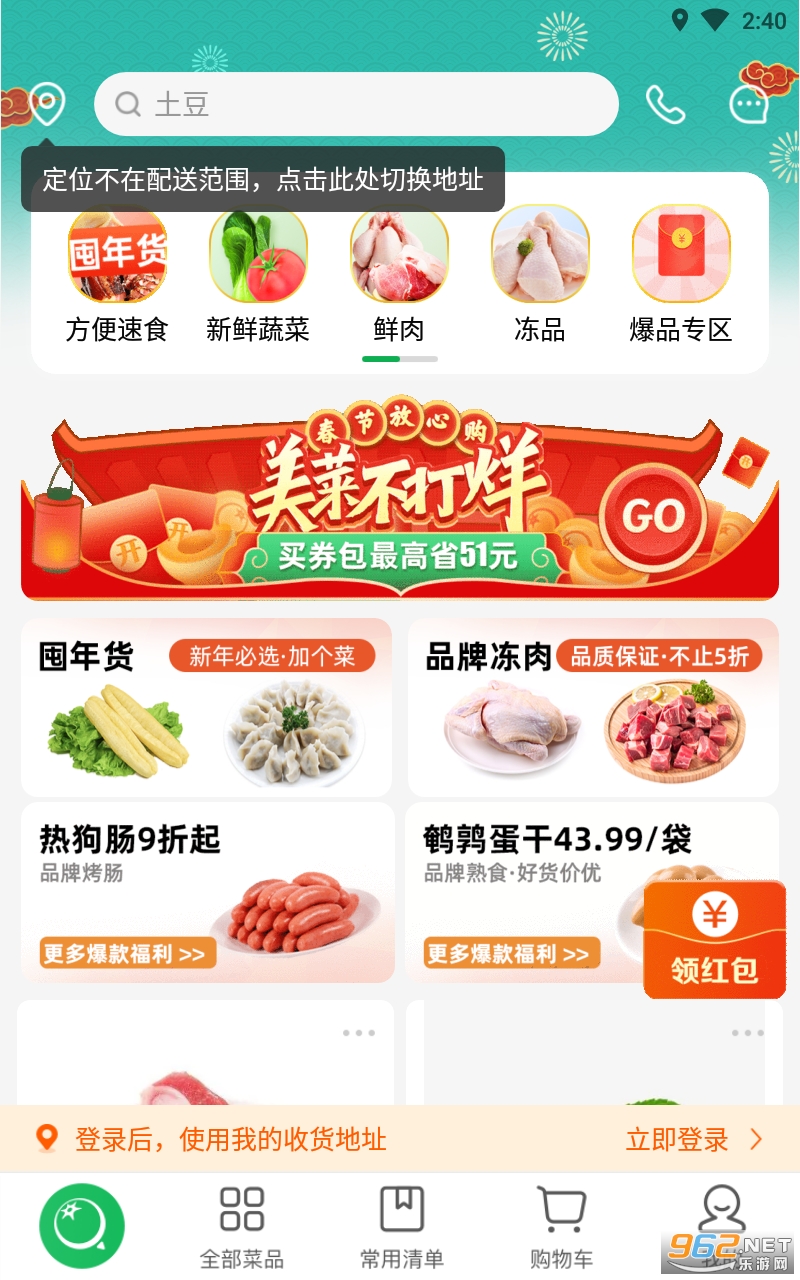Screen dimensions: 800x1280
Task: View the 鹌鹑蛋干43.99/袋 deal card
Action: click(x=530, y=892)
